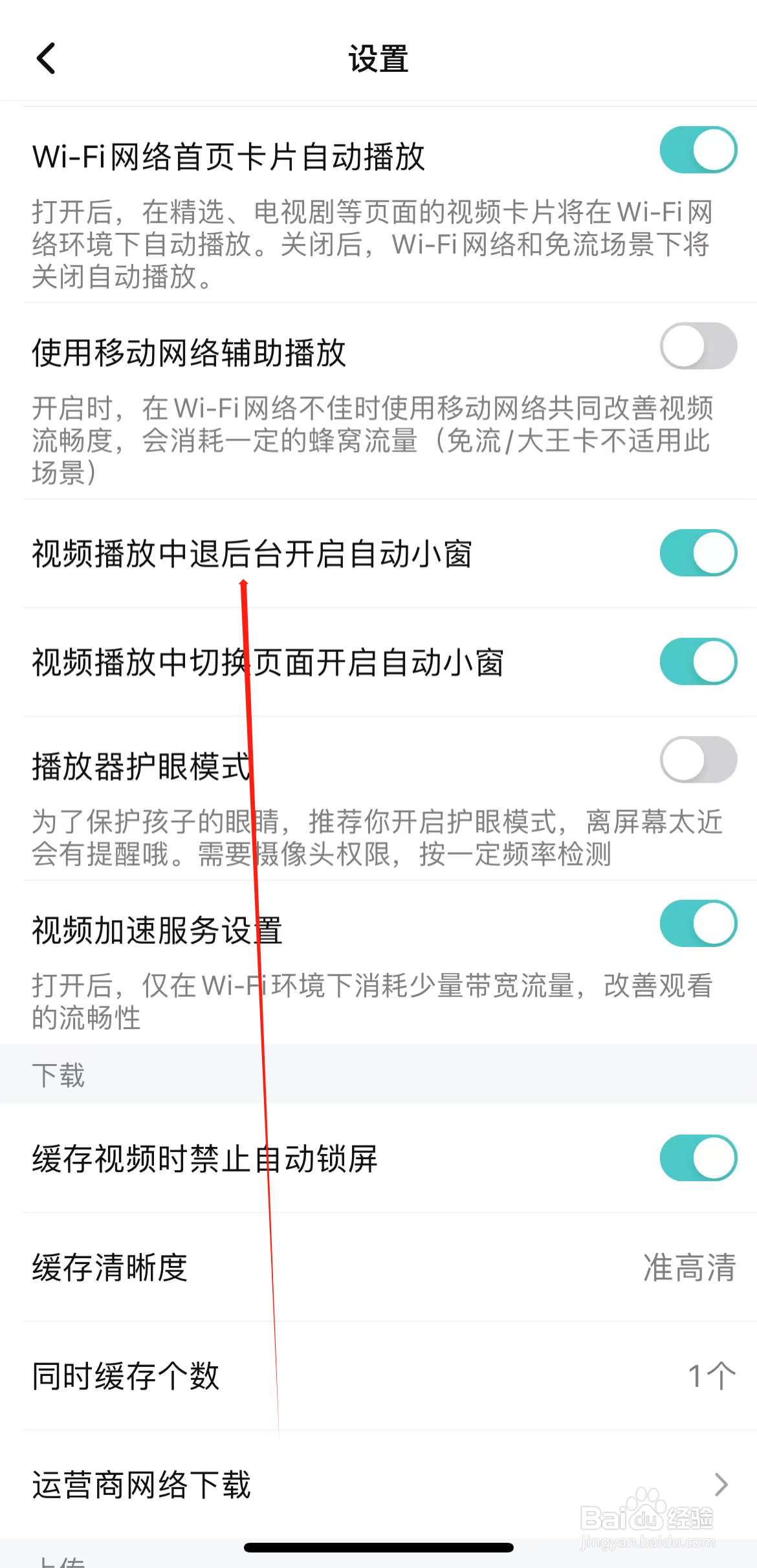Go back using the back arrow
Image resolution: width=757 pixels, height=1568 pixels.
click(45, 58)
